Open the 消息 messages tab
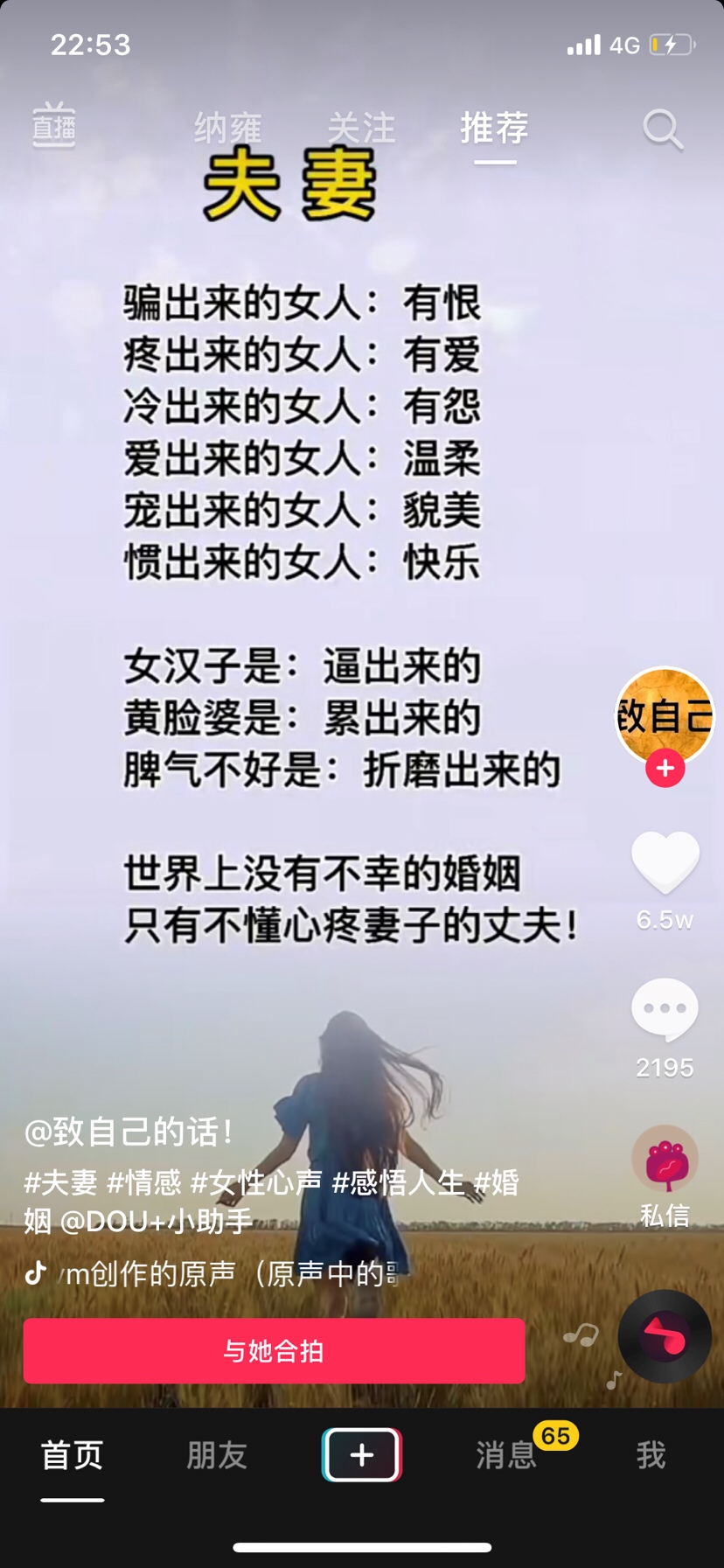724x1568 pixels. [x=507, y=1455]
